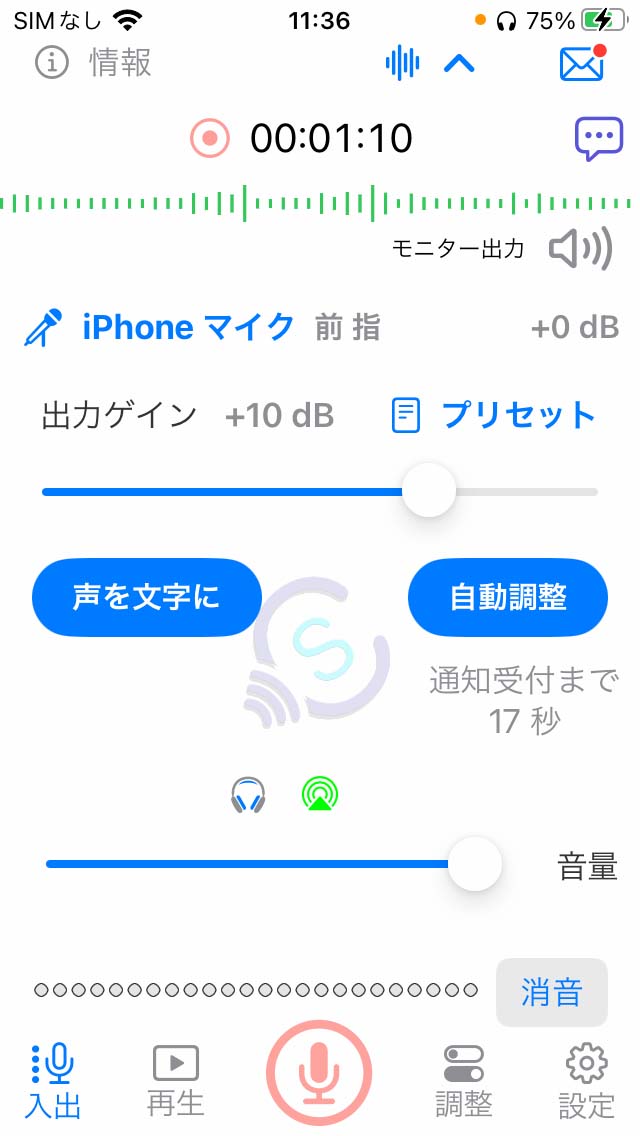Stop recording with the center microphone button
Image resolution: width=640 pixels, height=1136 pixels.
coord(319,1072)
